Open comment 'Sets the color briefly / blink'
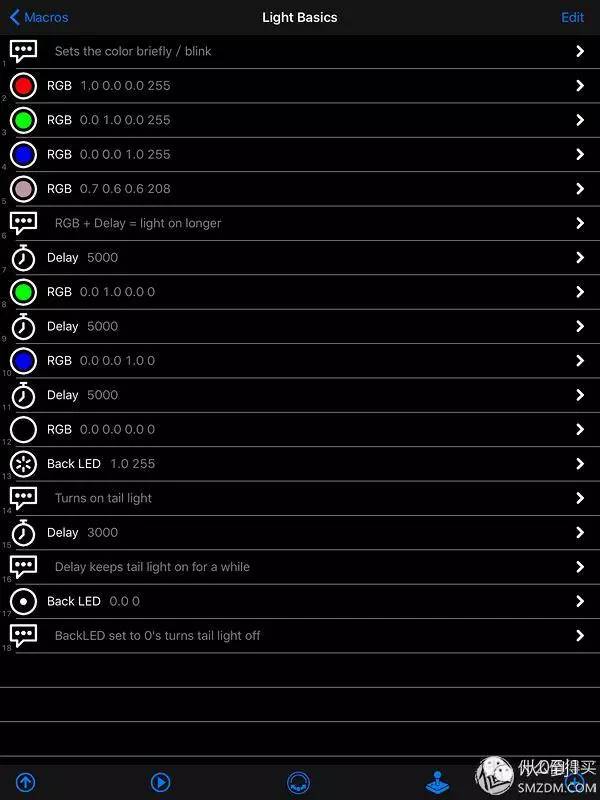This screenshot has height=800, width=600. 300,51
